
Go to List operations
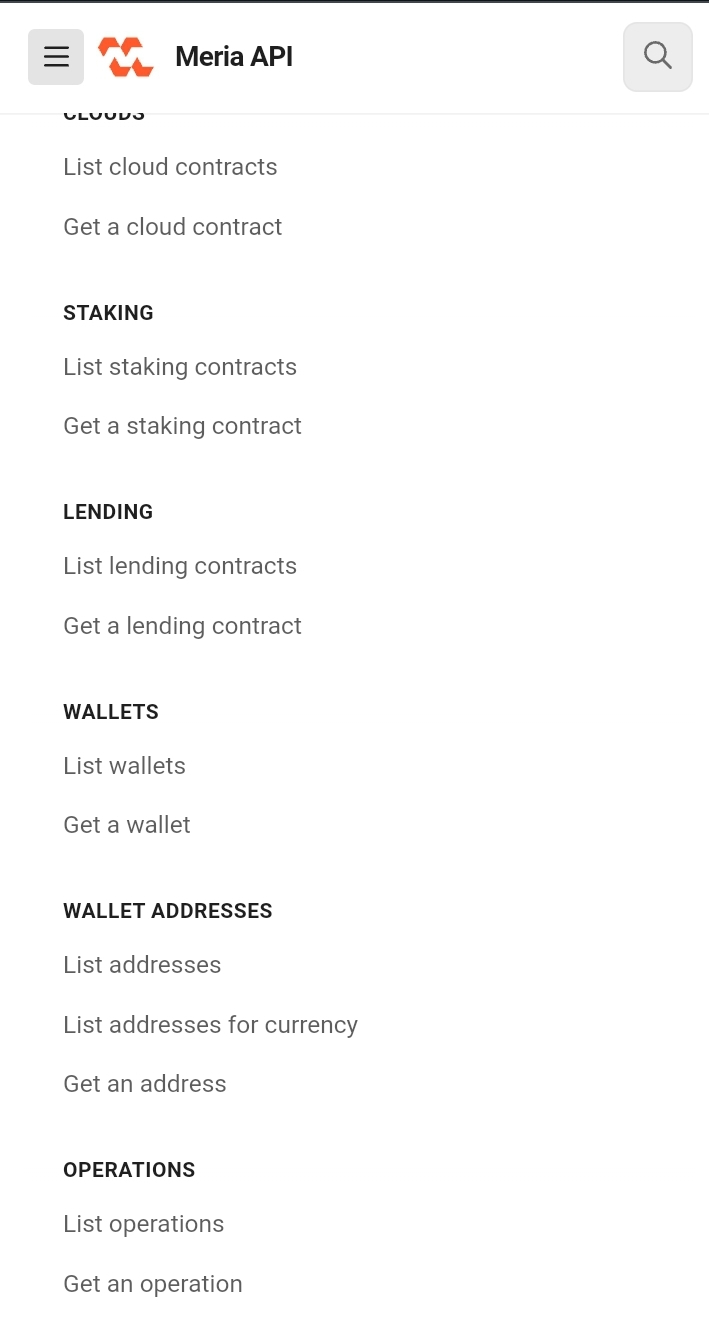pos(143,1224)
